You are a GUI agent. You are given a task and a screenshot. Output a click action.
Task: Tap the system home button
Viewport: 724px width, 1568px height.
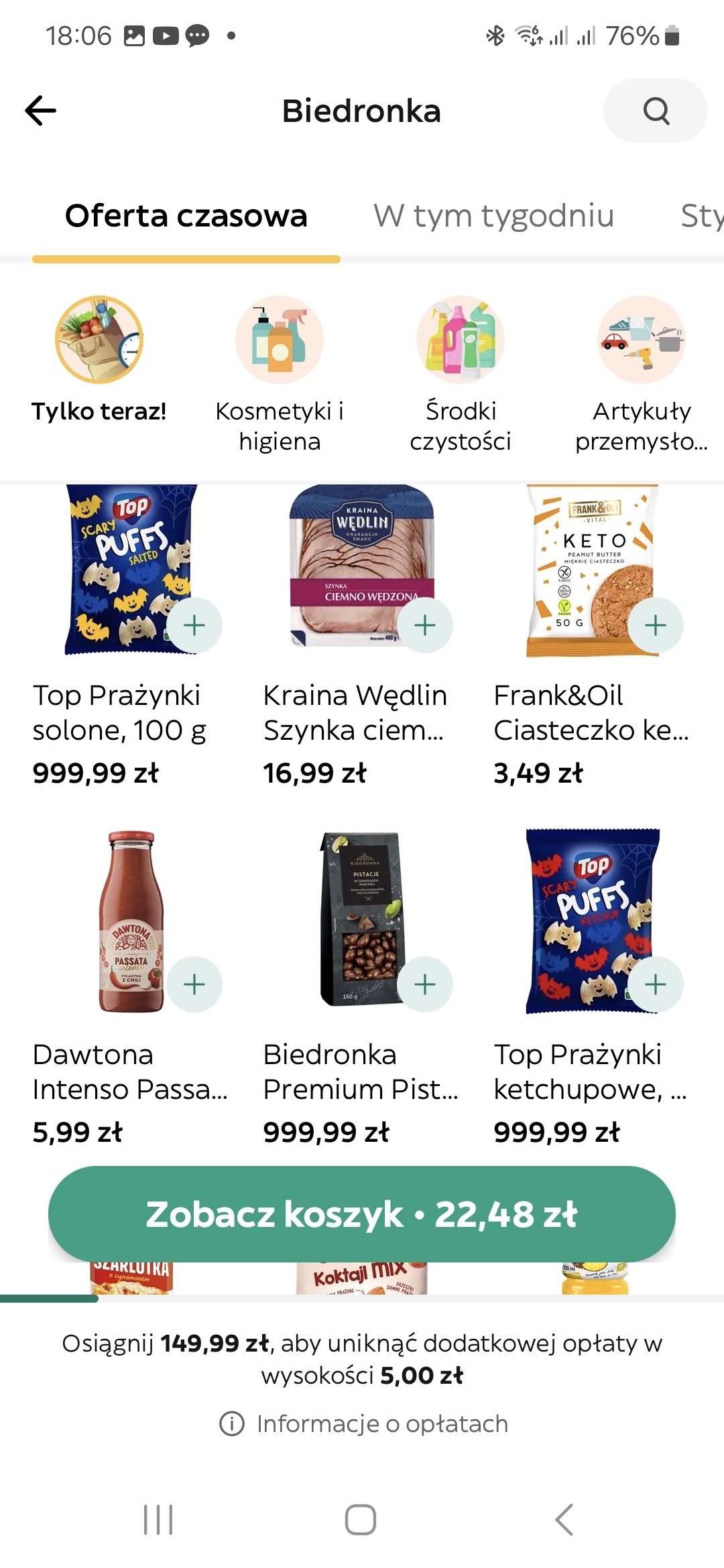[361, 1519]
